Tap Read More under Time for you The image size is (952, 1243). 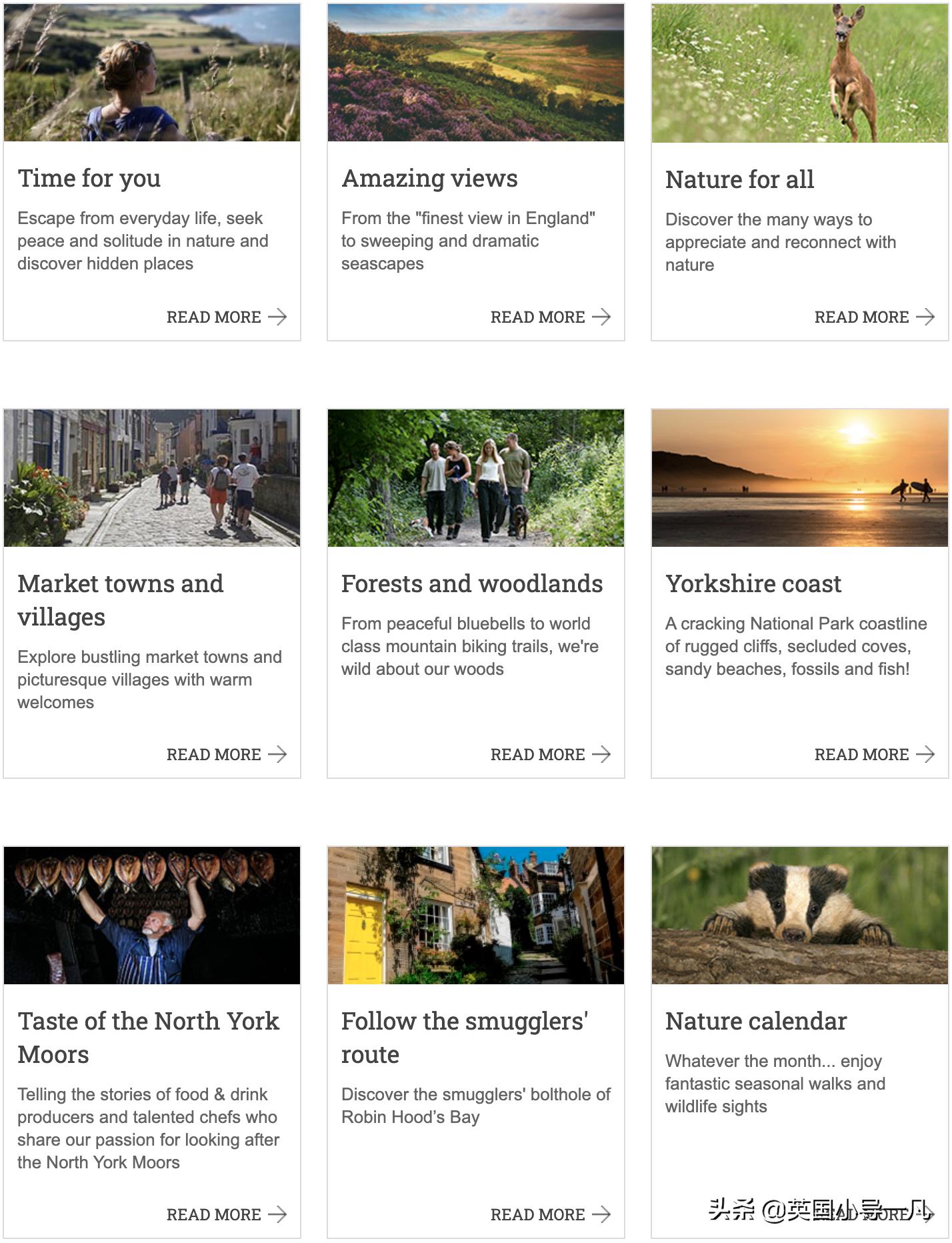pyautogui.click(x=226, y=317)
